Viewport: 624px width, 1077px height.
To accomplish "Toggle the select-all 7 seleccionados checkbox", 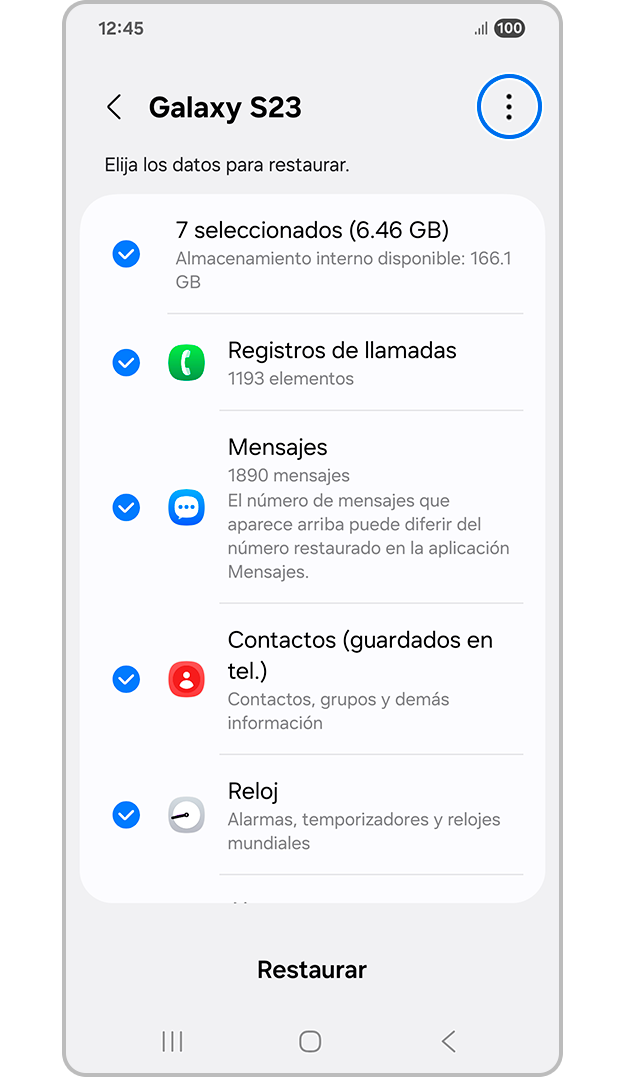I will point(126,254).
